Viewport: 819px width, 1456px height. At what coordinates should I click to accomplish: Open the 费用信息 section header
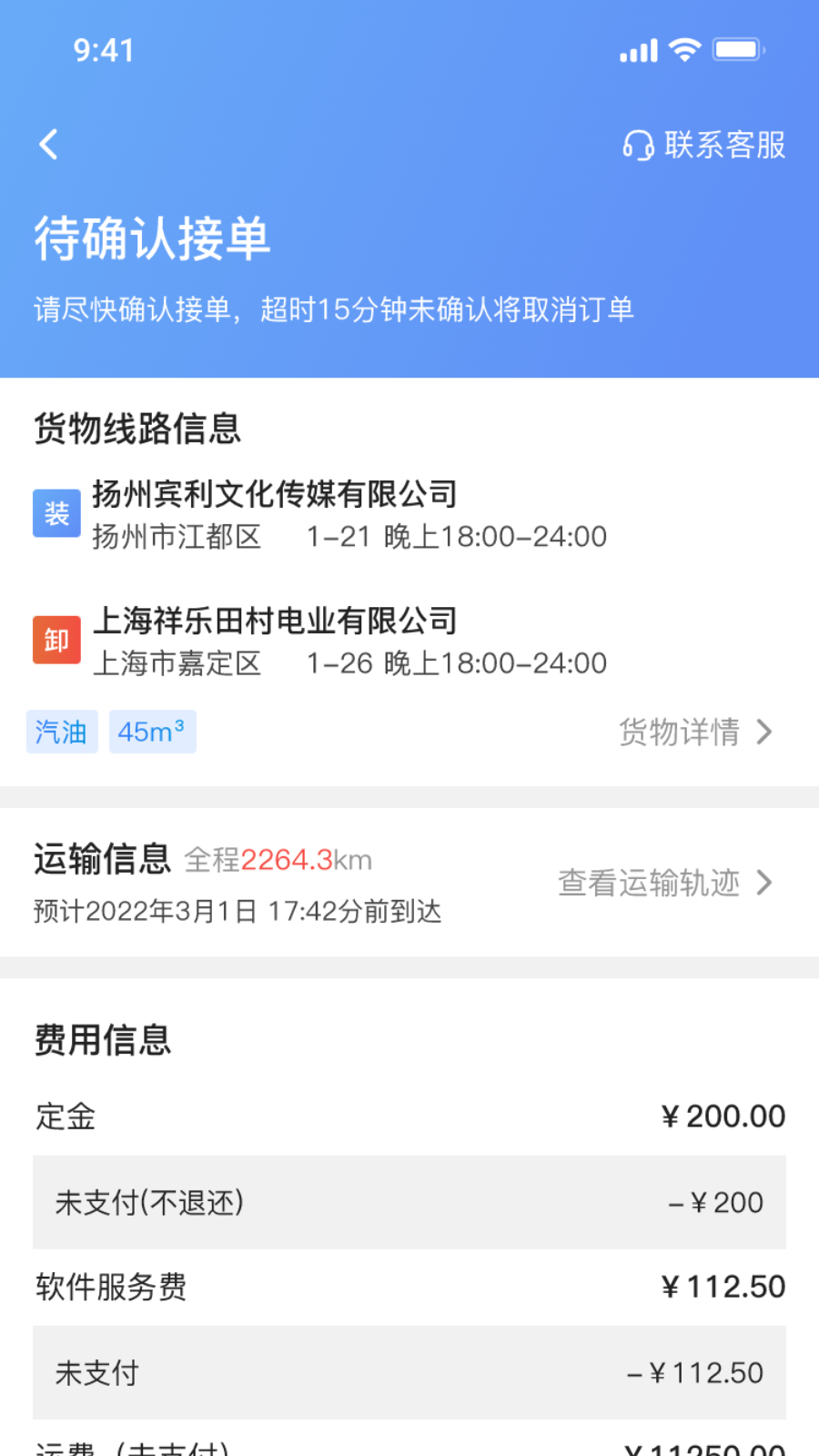102,1038
